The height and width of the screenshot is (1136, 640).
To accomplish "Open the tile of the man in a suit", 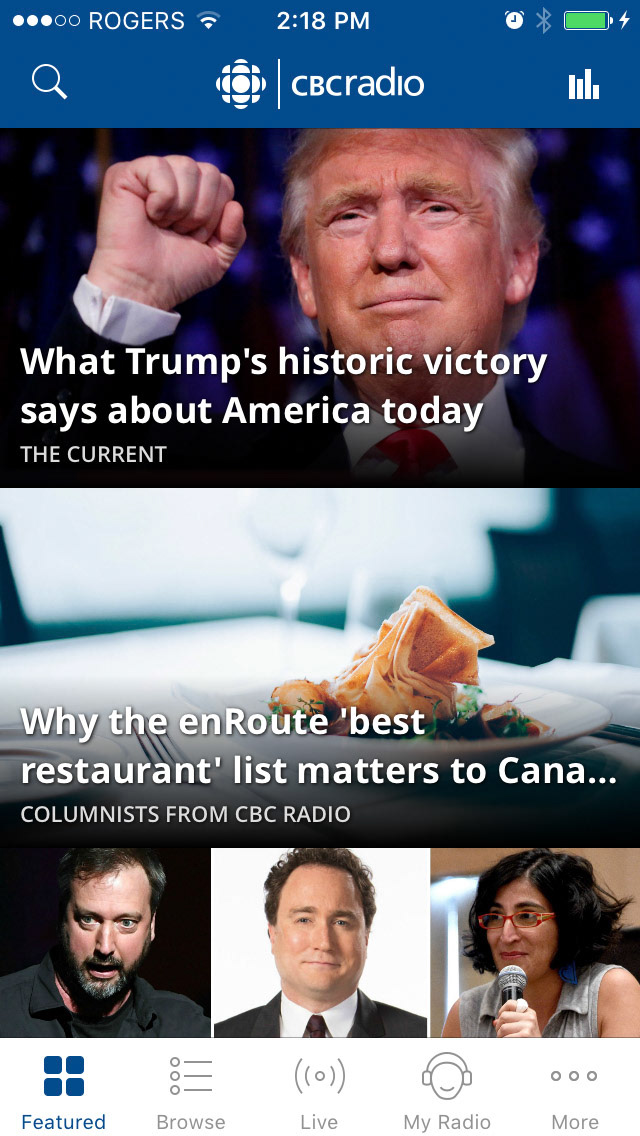I will (x=320, y=942).
